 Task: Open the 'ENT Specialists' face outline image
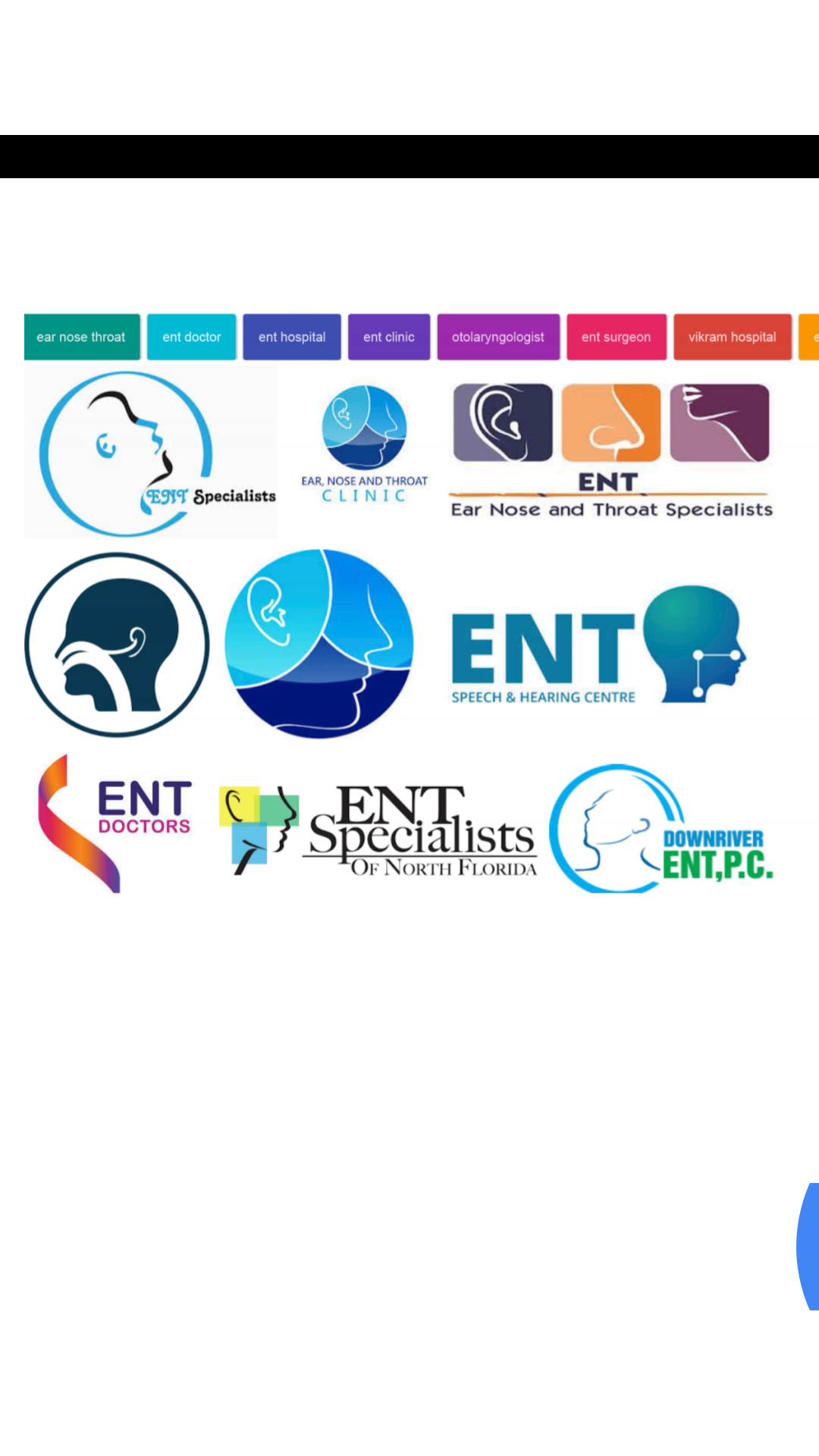click(x=151, y=453)
